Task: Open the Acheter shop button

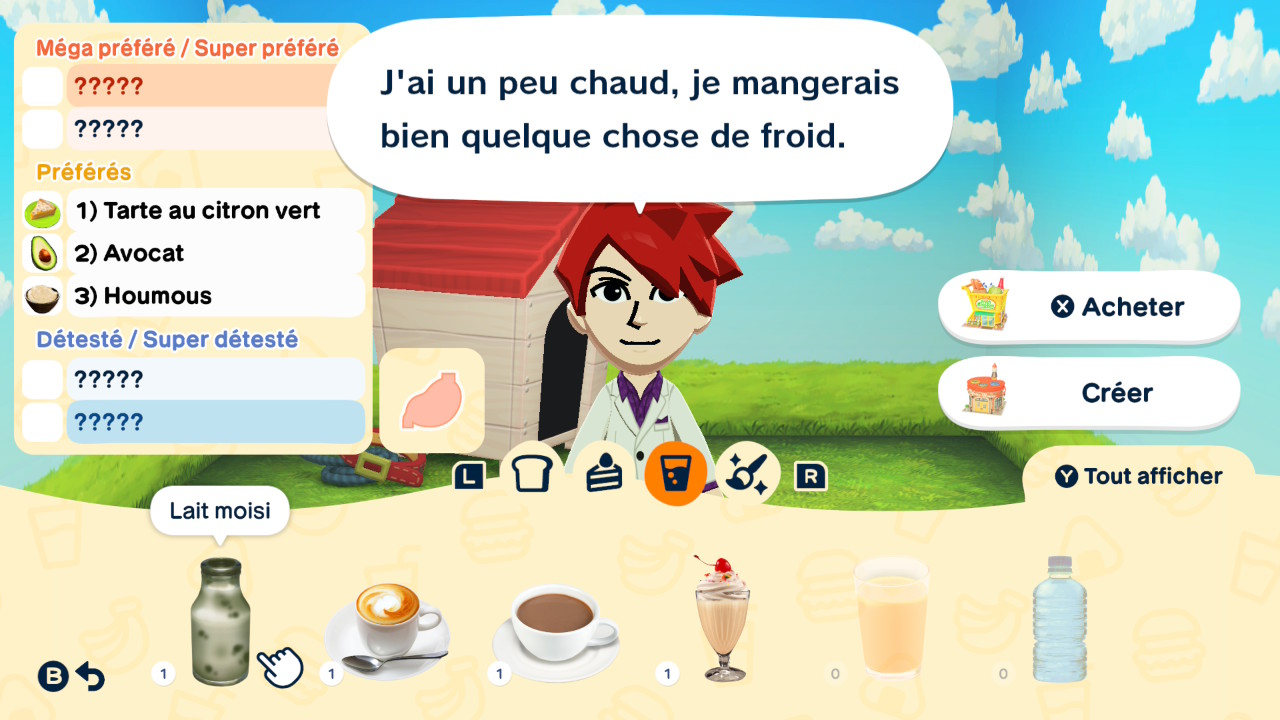Action: (1089, 307)
